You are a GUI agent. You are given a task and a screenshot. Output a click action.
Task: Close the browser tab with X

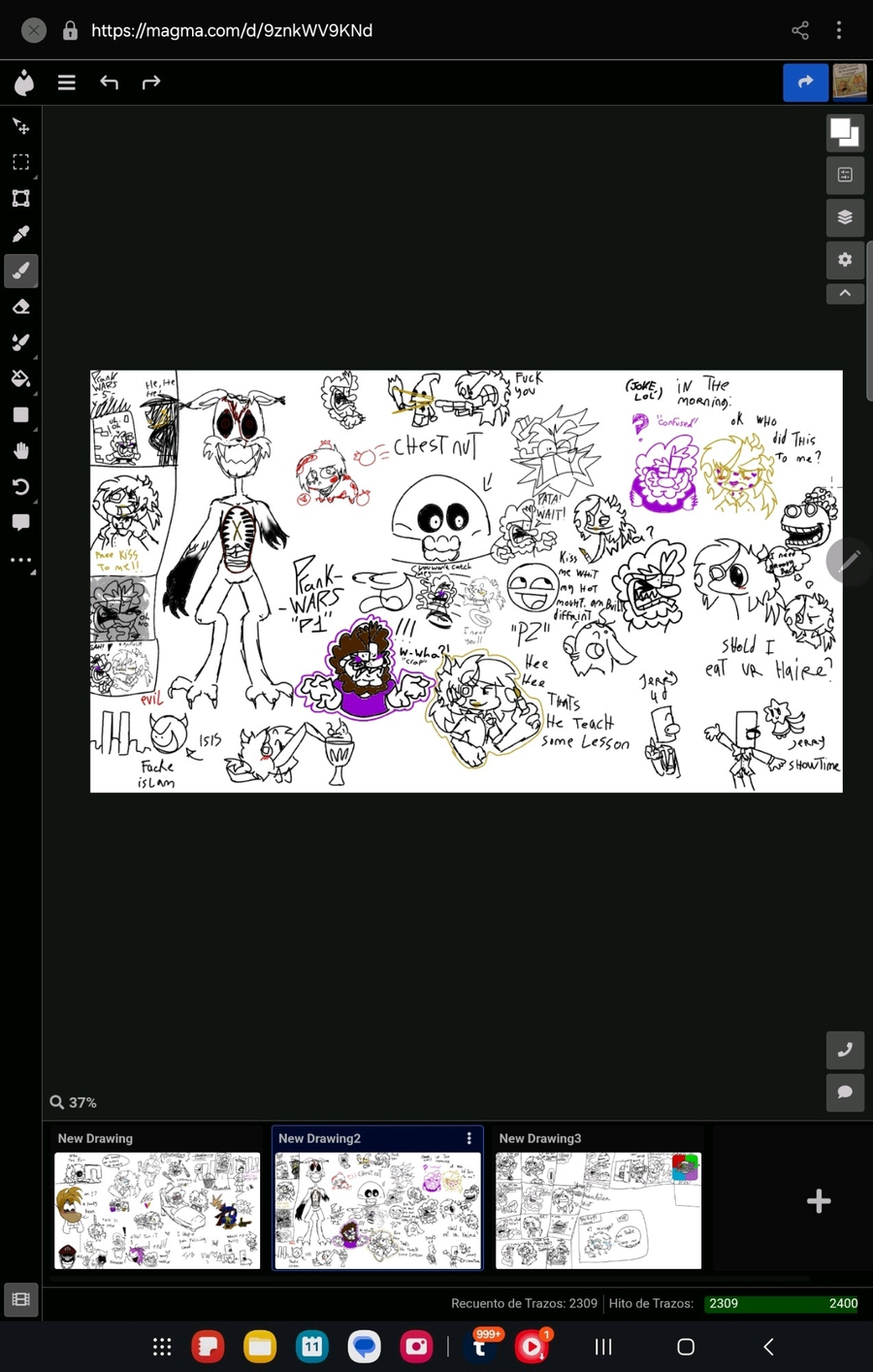34,30
